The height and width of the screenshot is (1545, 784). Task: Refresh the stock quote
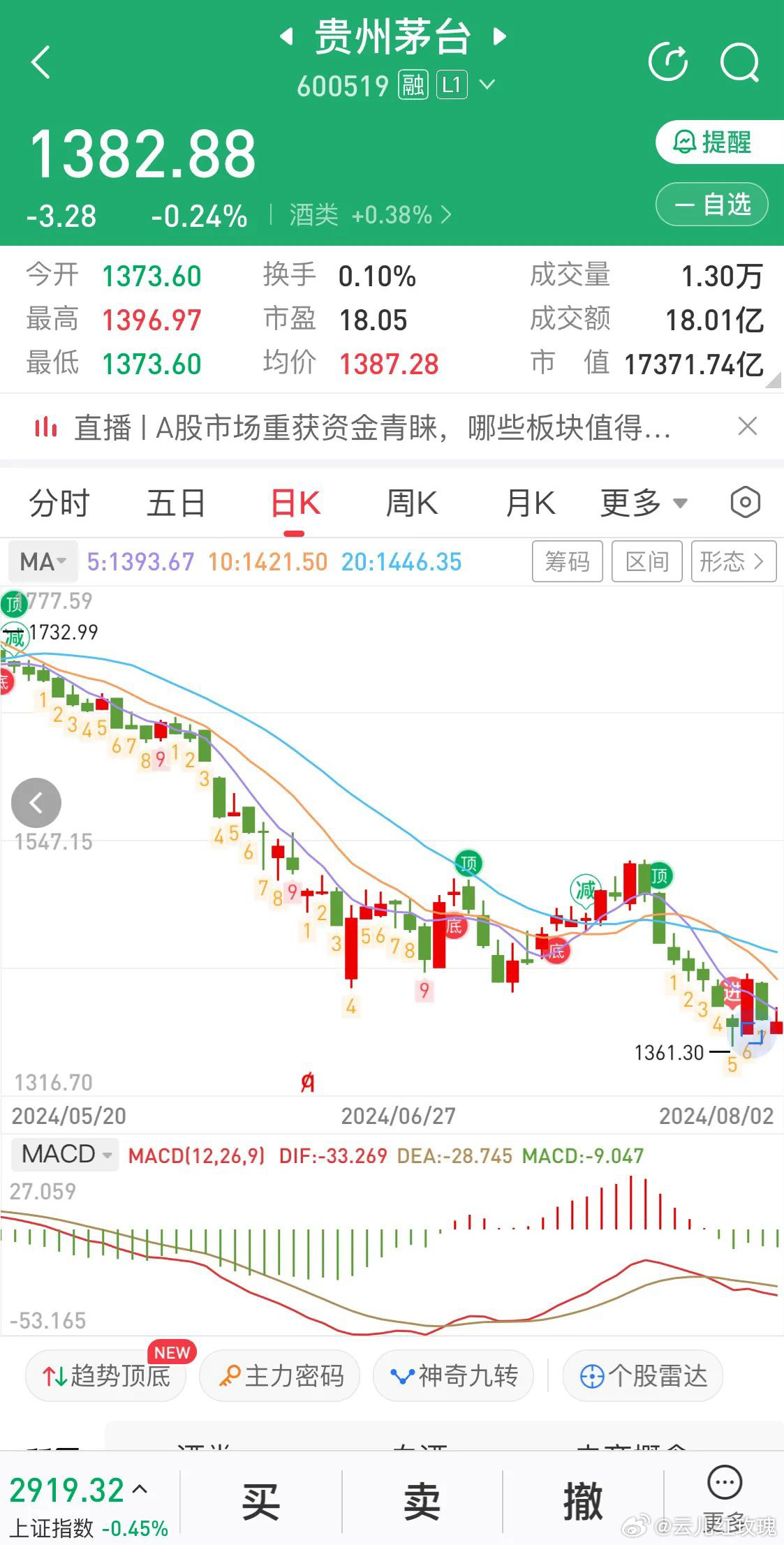pyautogui.click(x=668, y=62)
